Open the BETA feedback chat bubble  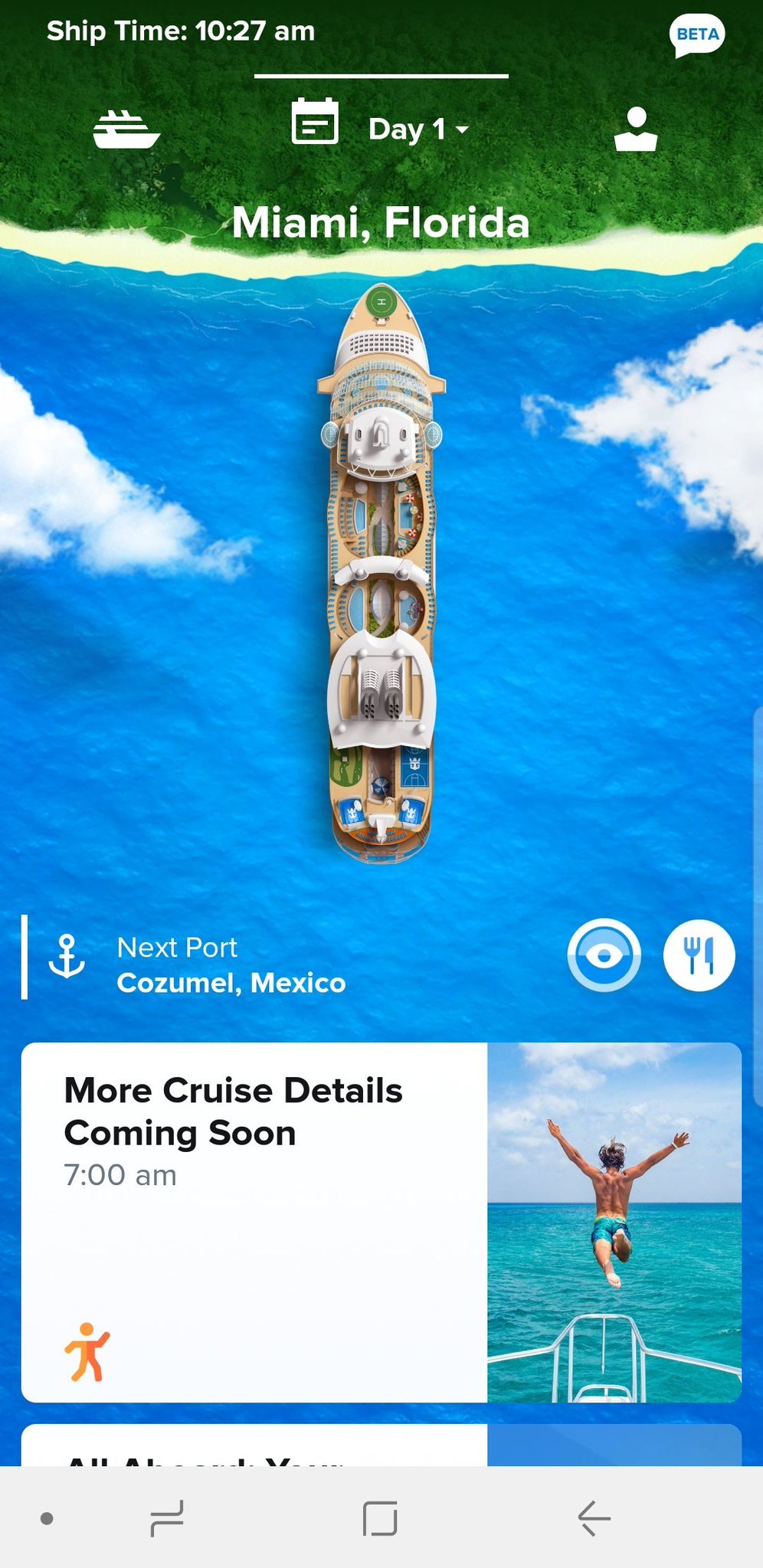tap(696, 35)
